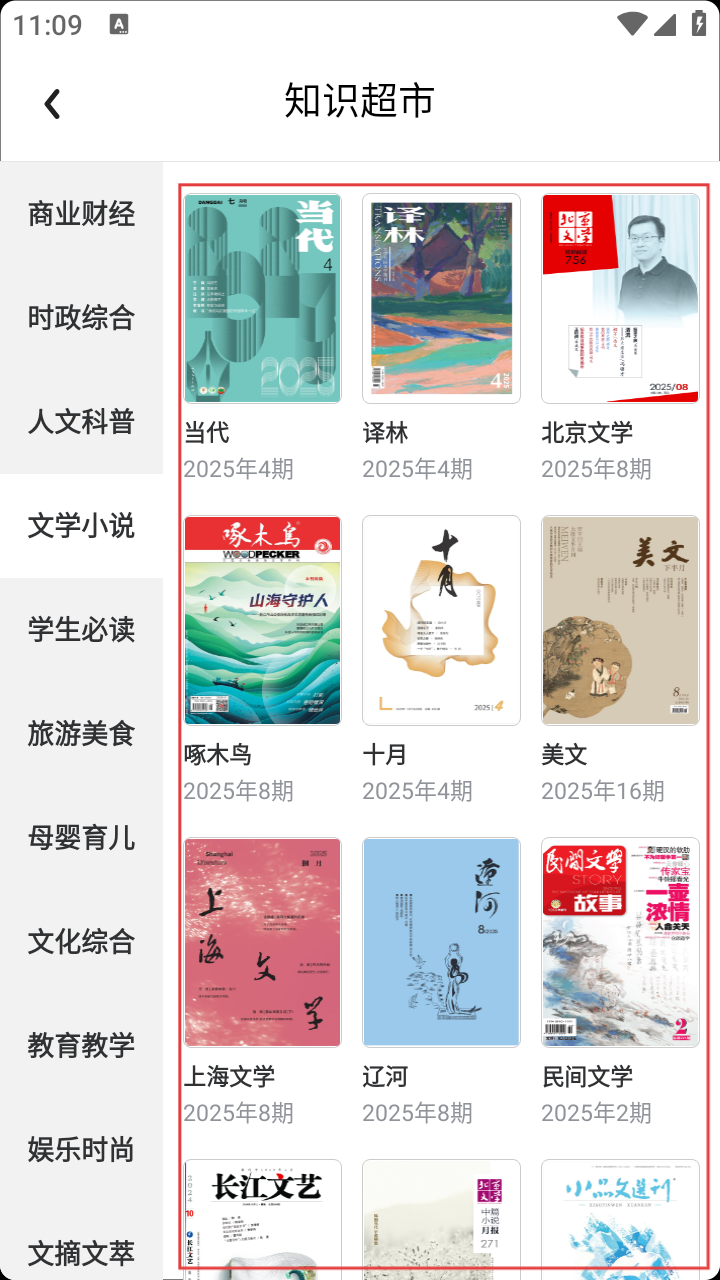This screenshot has height=1280, width=720.
Task: View the 辽河 2025年8期 issue
Action: pyautogui.click(x=441, y=943)
